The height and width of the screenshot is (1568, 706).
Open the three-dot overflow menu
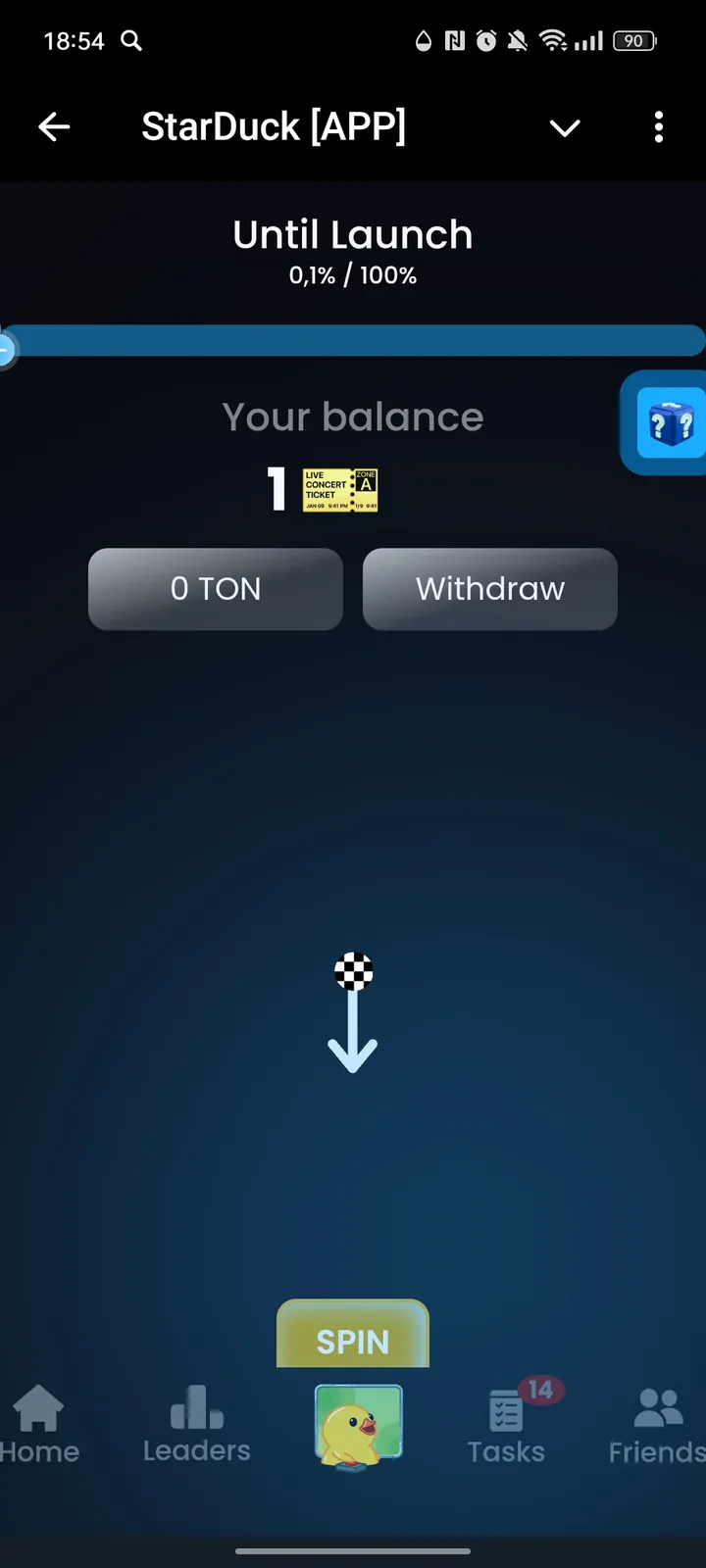tap(658, 127)
